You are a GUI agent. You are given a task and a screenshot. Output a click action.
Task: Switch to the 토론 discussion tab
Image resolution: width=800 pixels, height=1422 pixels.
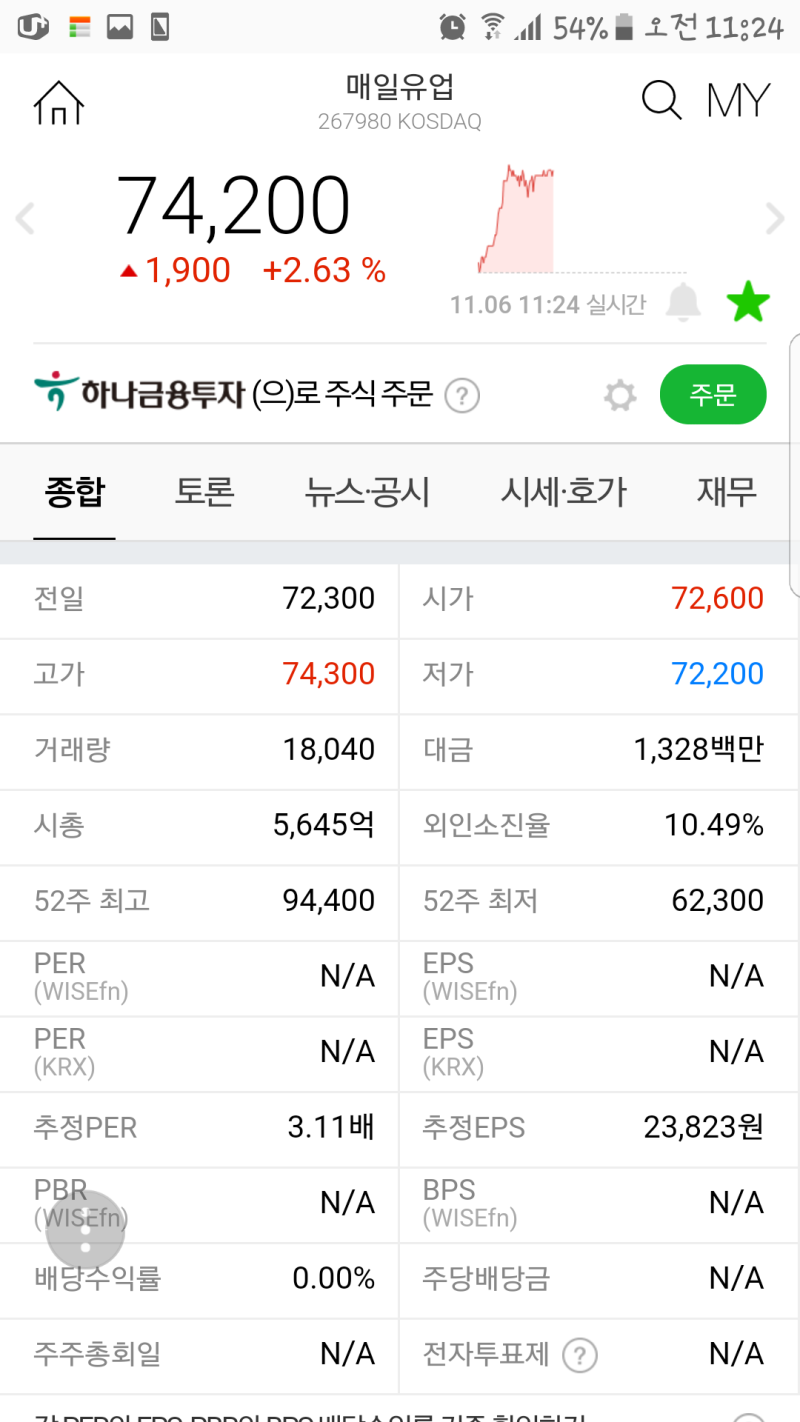[x=204, y=491]
